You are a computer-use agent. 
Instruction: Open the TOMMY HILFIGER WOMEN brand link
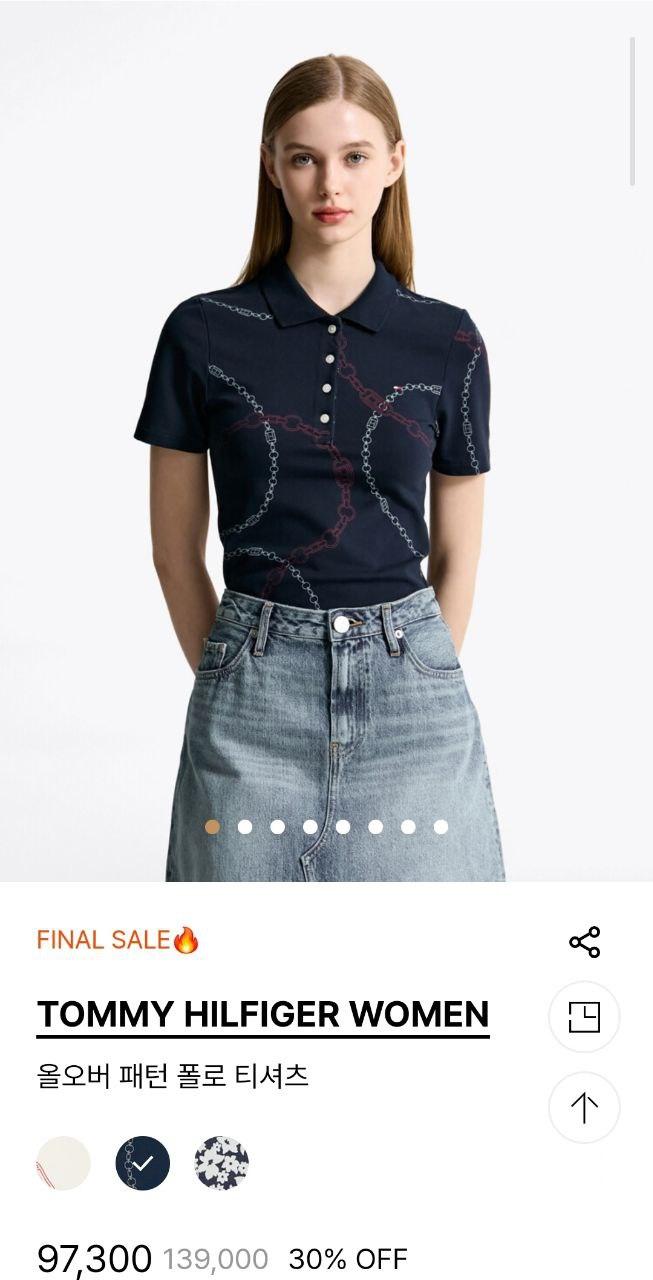pyautogui.click(x=263, y=1014)
